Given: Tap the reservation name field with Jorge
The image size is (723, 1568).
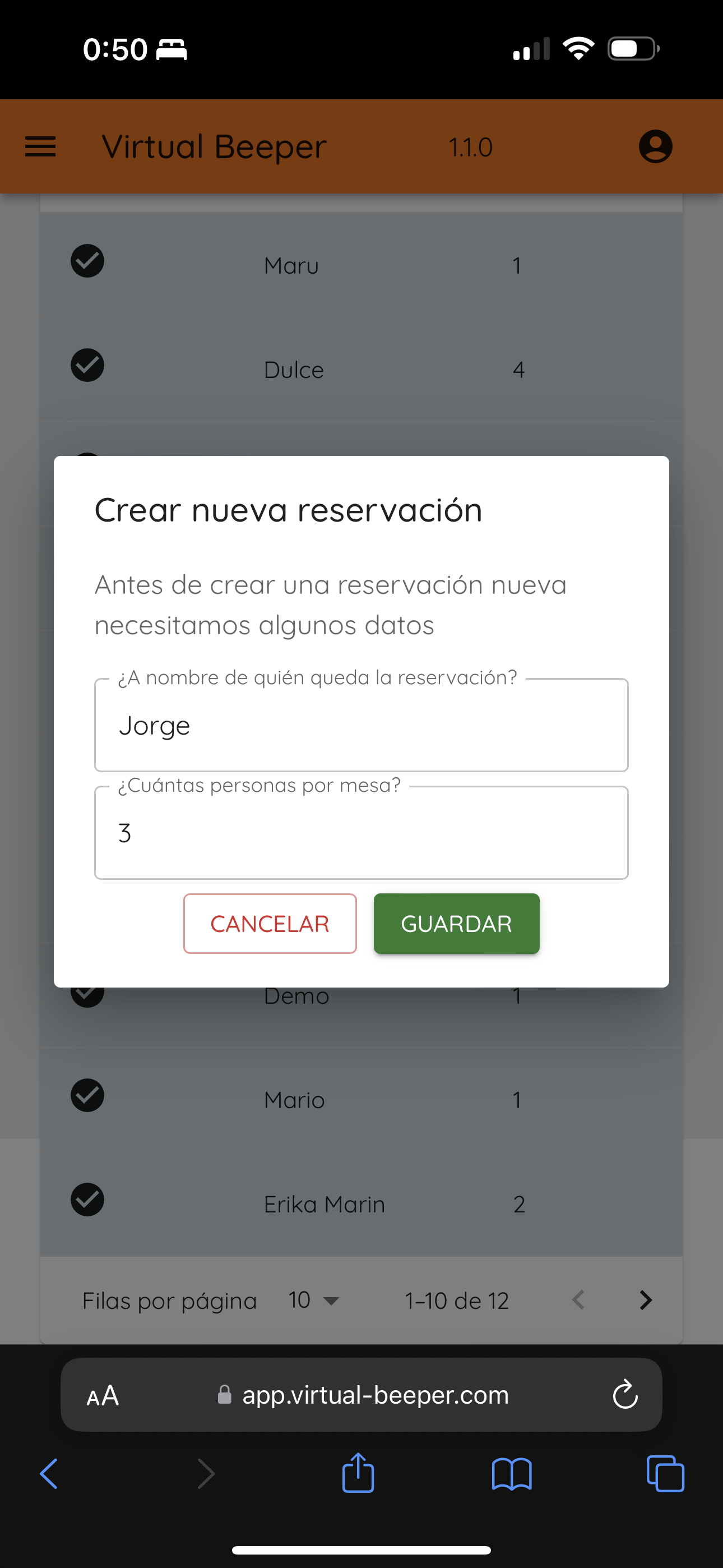Looking at the screenshot, I should (361, 725).
